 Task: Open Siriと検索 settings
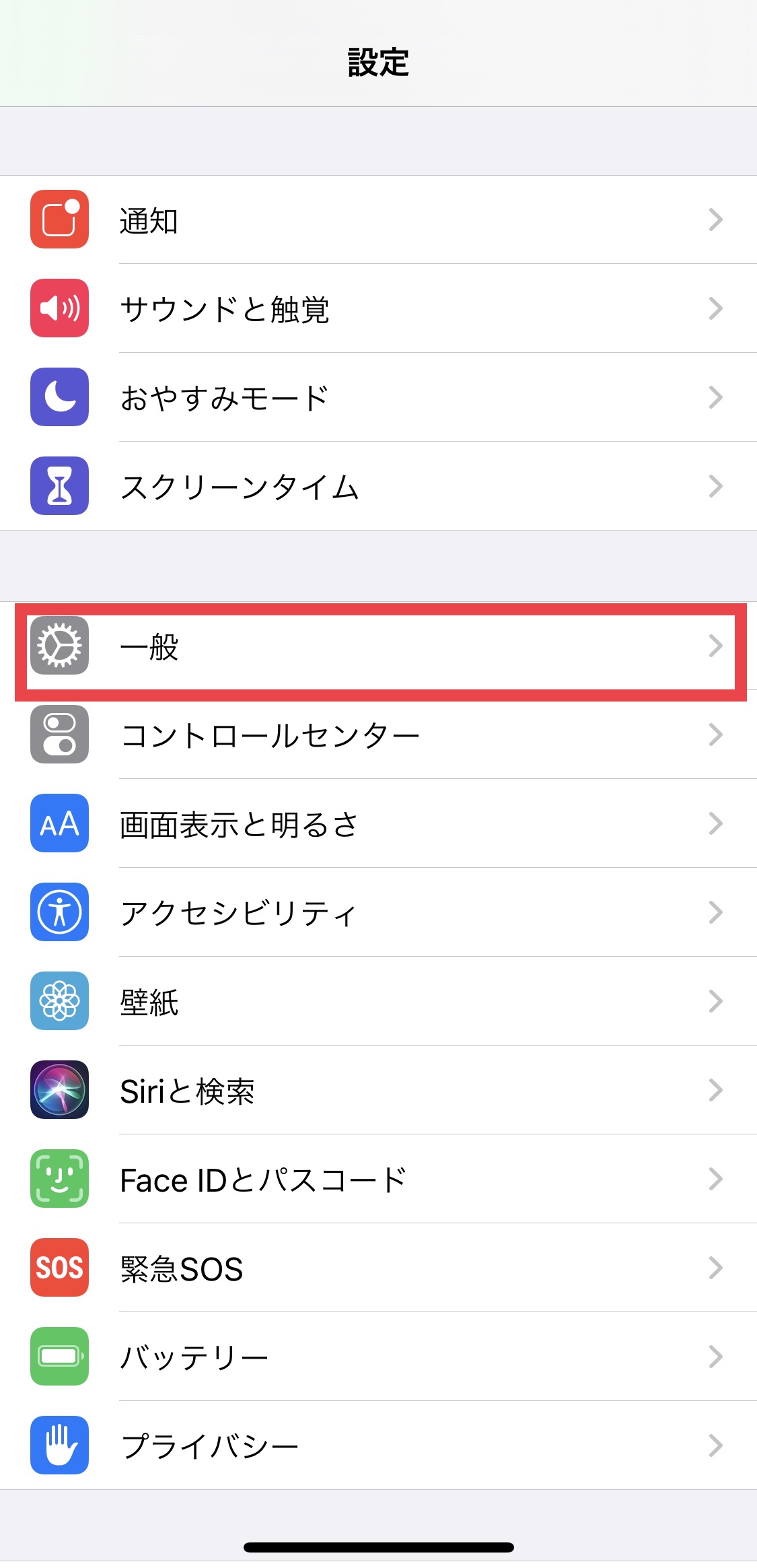(377, 1090)
